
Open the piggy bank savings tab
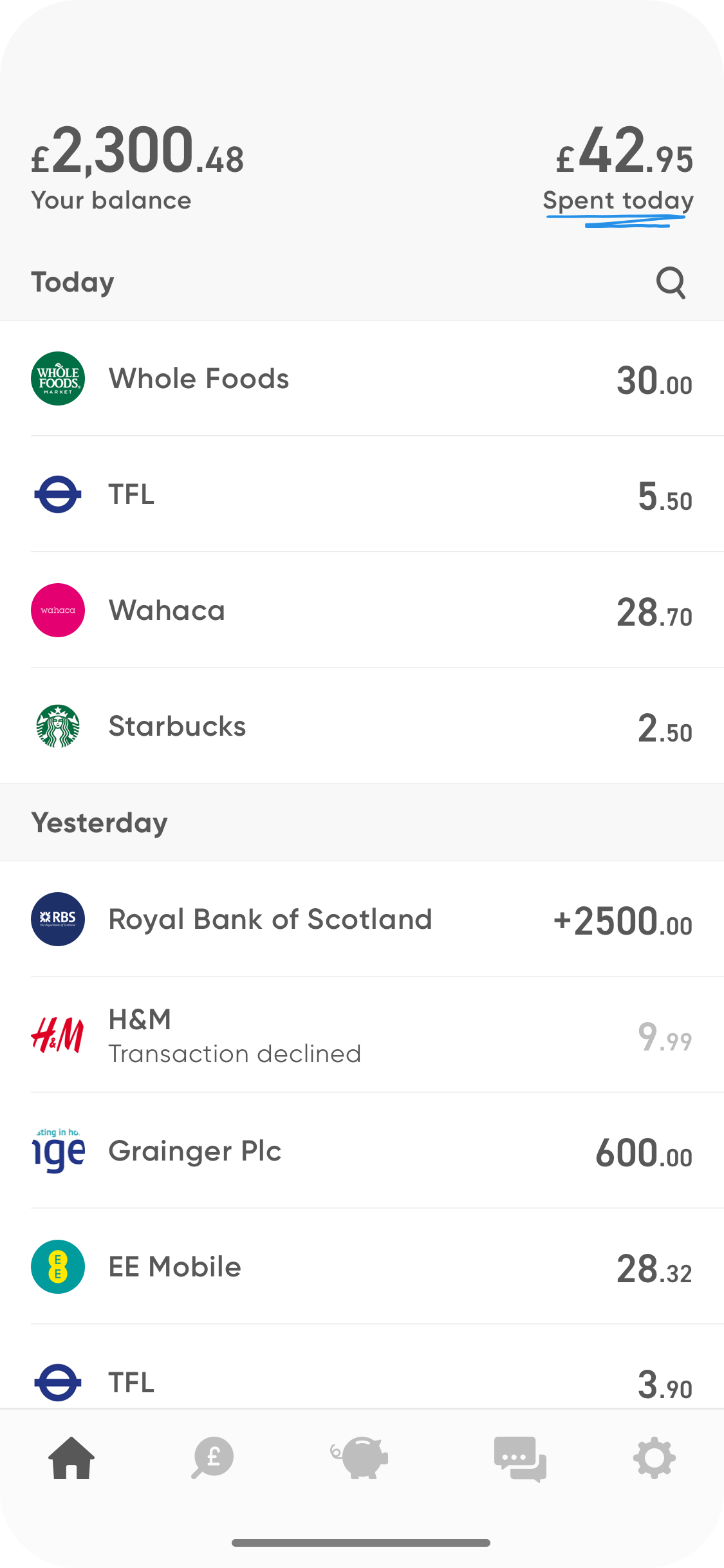(x=360, y=1458)
